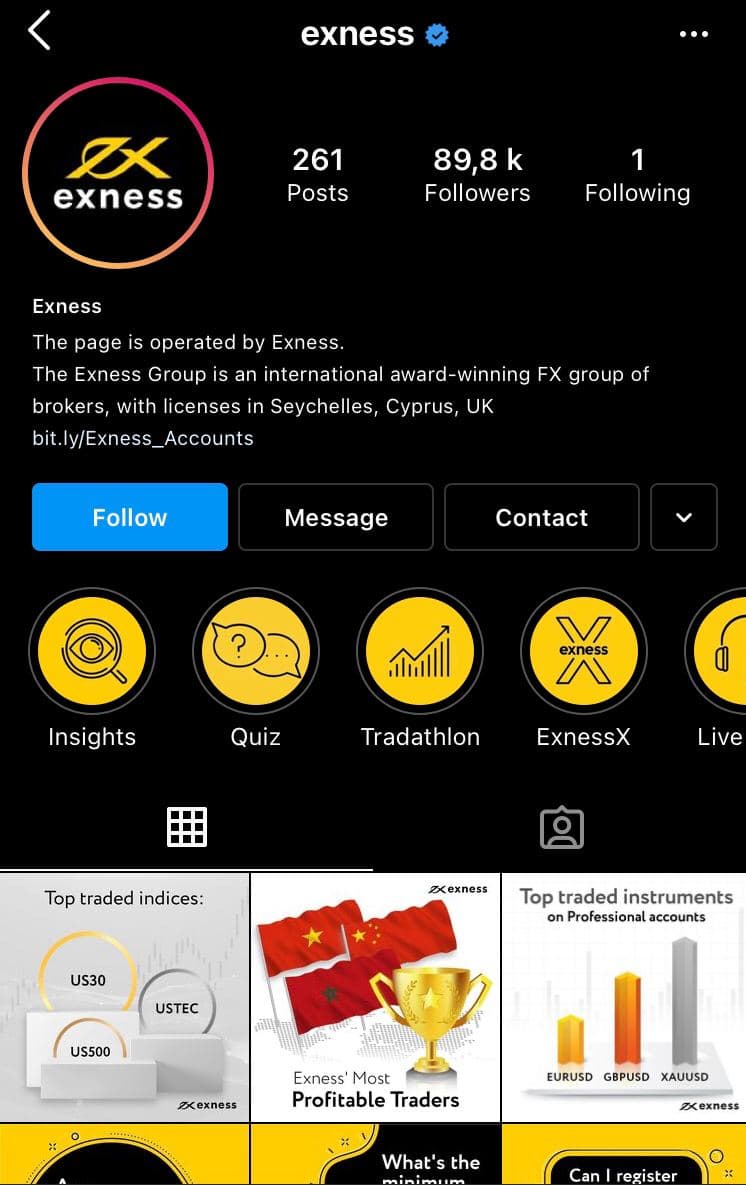Open the Live story highlight
Viewport: 746px width, 1185px height.
pos(720,651)
